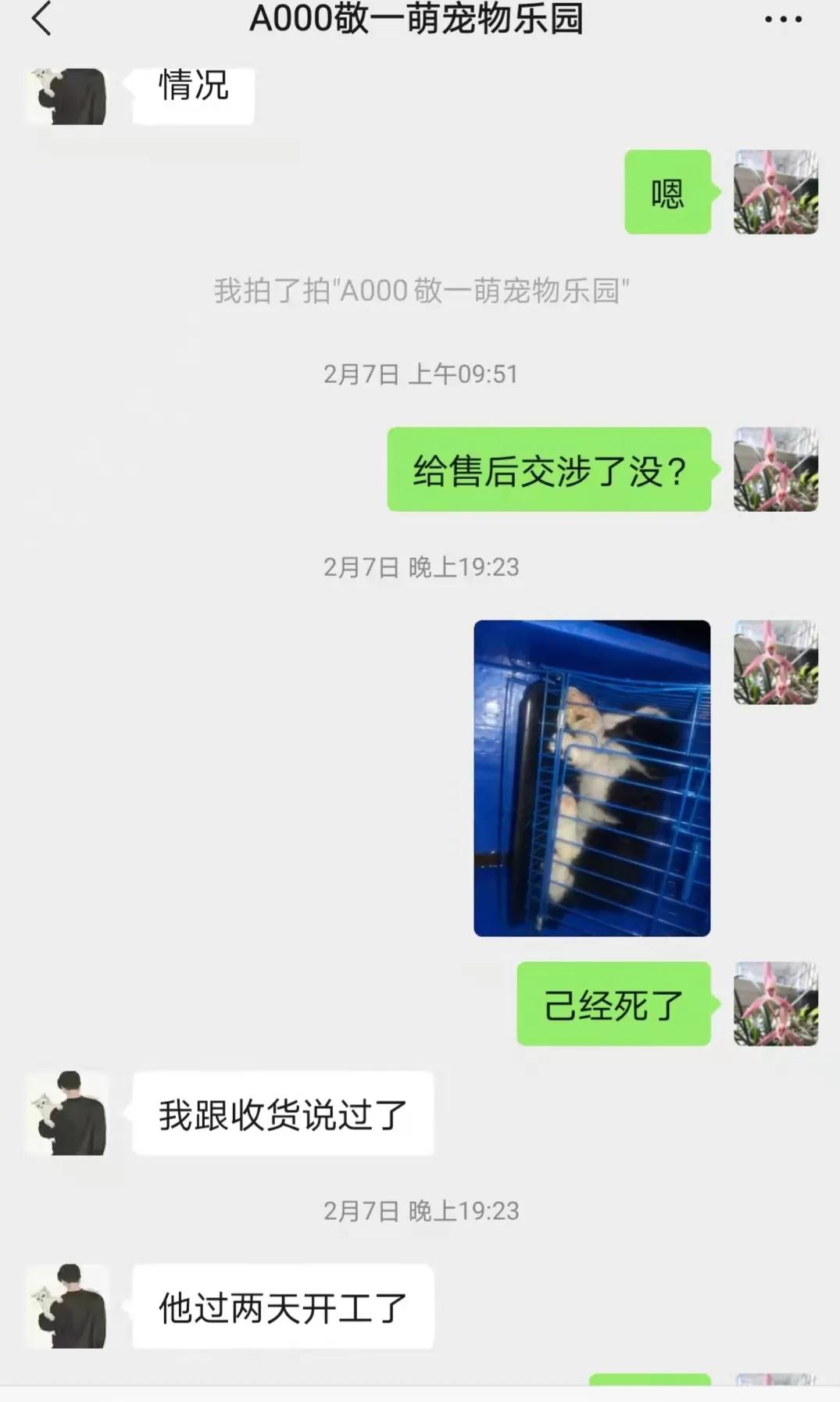
Task: Tap the pat notification text about the shop
Action: coord(420,290)
